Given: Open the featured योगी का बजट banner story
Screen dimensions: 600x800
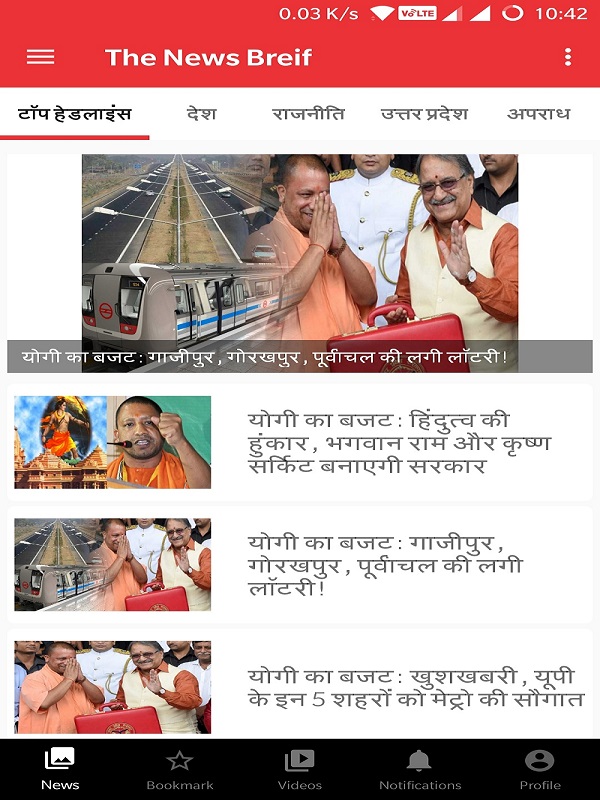Looking at the screenshot, I should (300, 263).
